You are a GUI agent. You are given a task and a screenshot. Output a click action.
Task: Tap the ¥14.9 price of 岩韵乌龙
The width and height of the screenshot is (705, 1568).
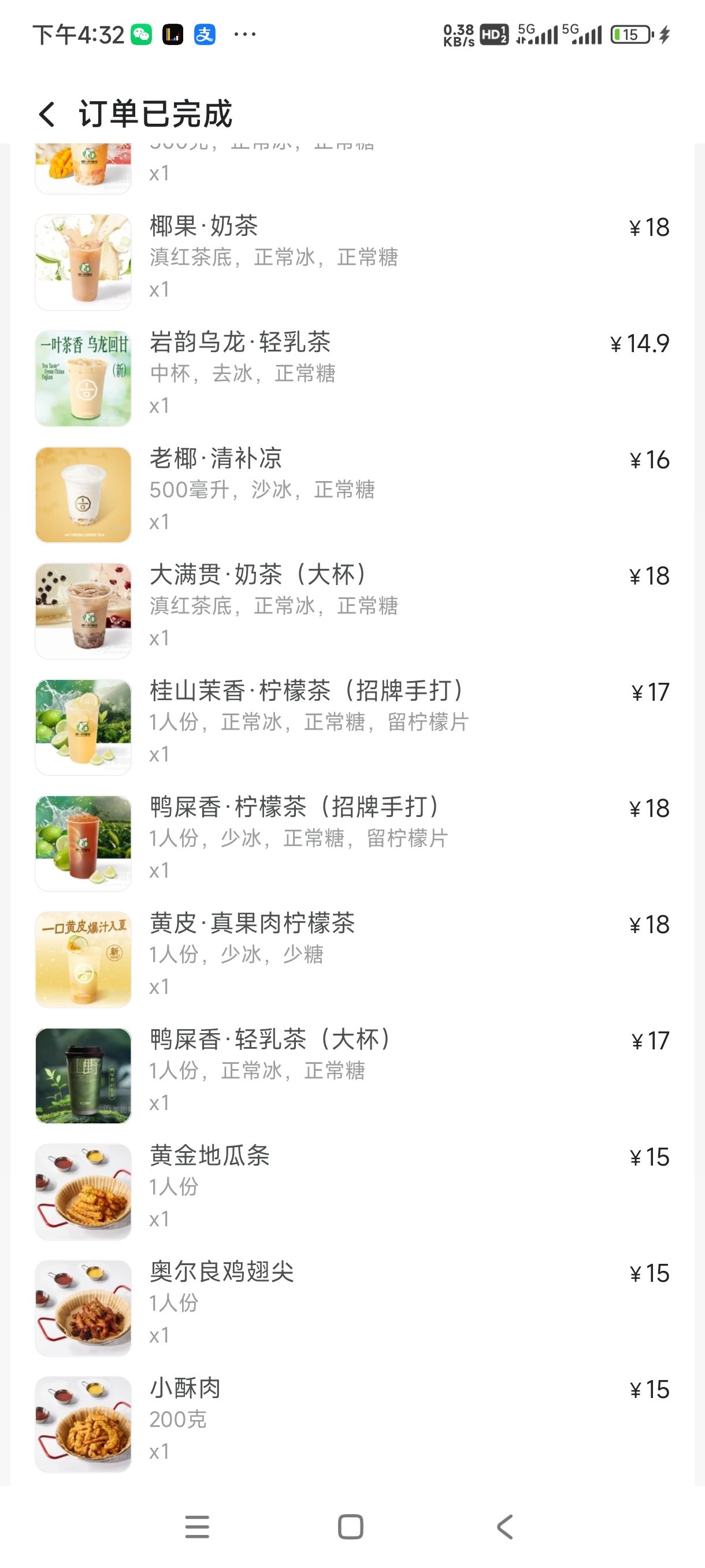pos(638,343)
